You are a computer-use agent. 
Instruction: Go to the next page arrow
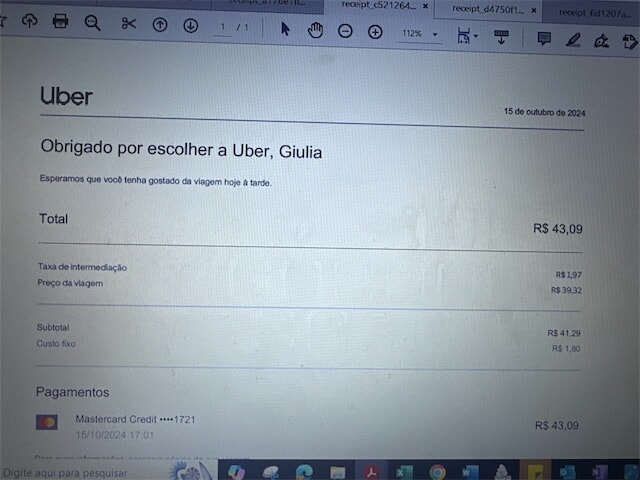click(190, 25)
